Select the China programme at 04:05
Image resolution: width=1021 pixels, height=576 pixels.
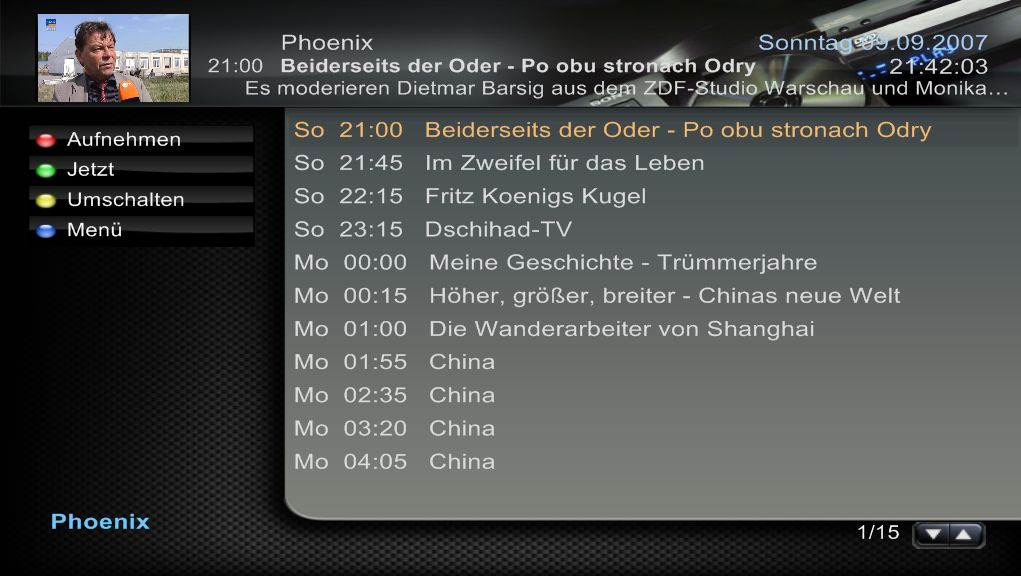pos(461,461)
